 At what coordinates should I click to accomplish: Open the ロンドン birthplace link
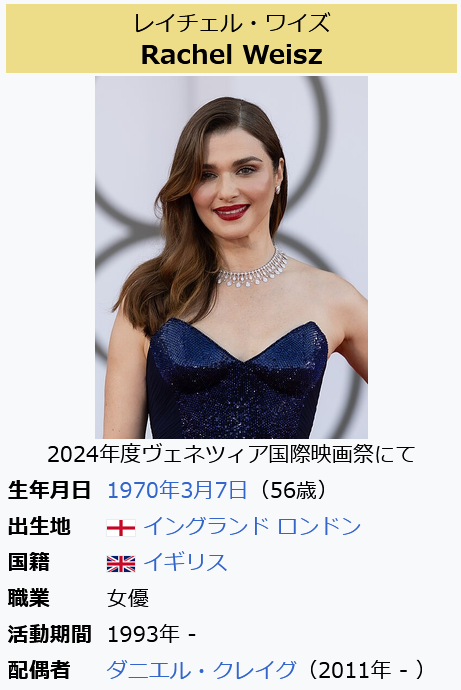(x=319, y=526)
